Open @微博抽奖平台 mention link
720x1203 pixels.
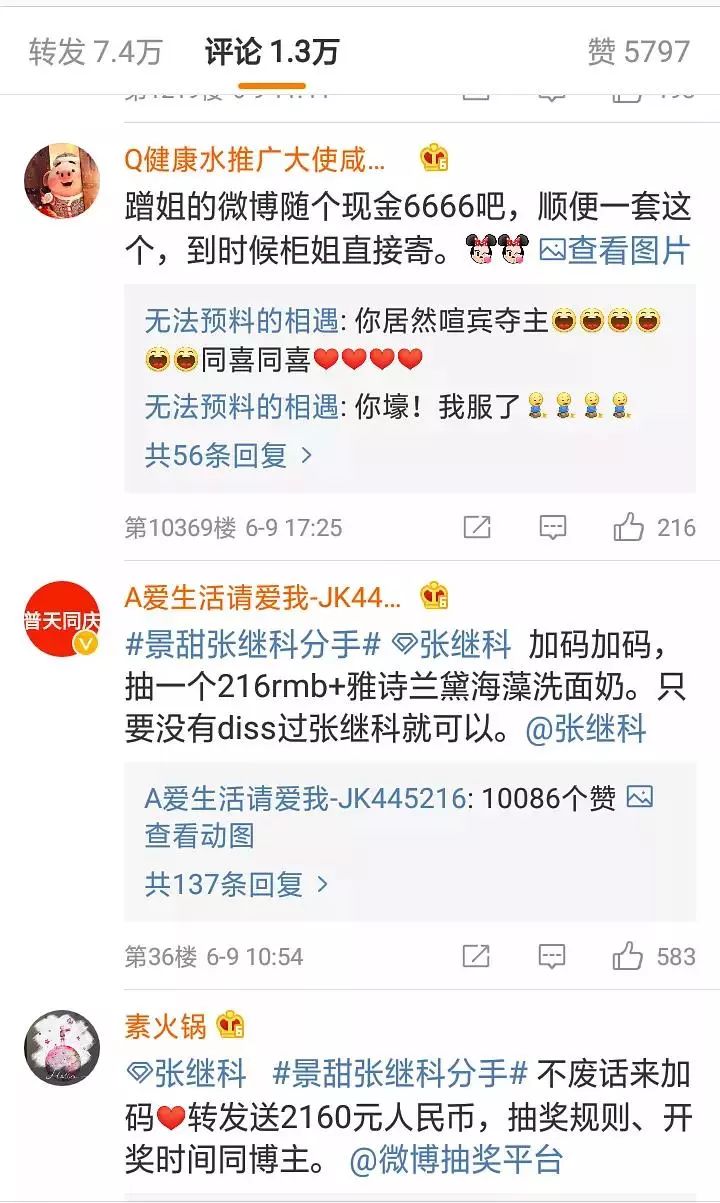(457, 1160)
